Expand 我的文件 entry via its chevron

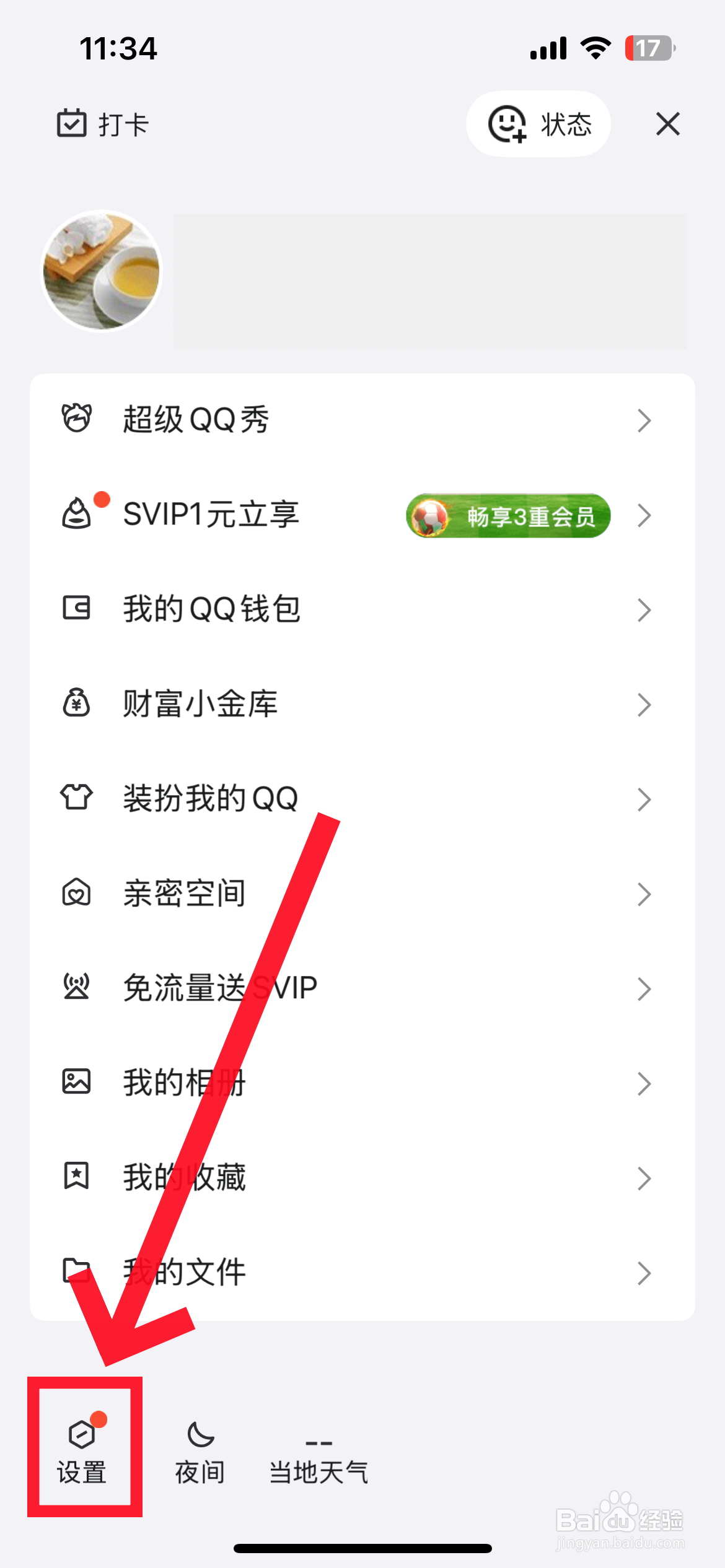point(644,1273)
